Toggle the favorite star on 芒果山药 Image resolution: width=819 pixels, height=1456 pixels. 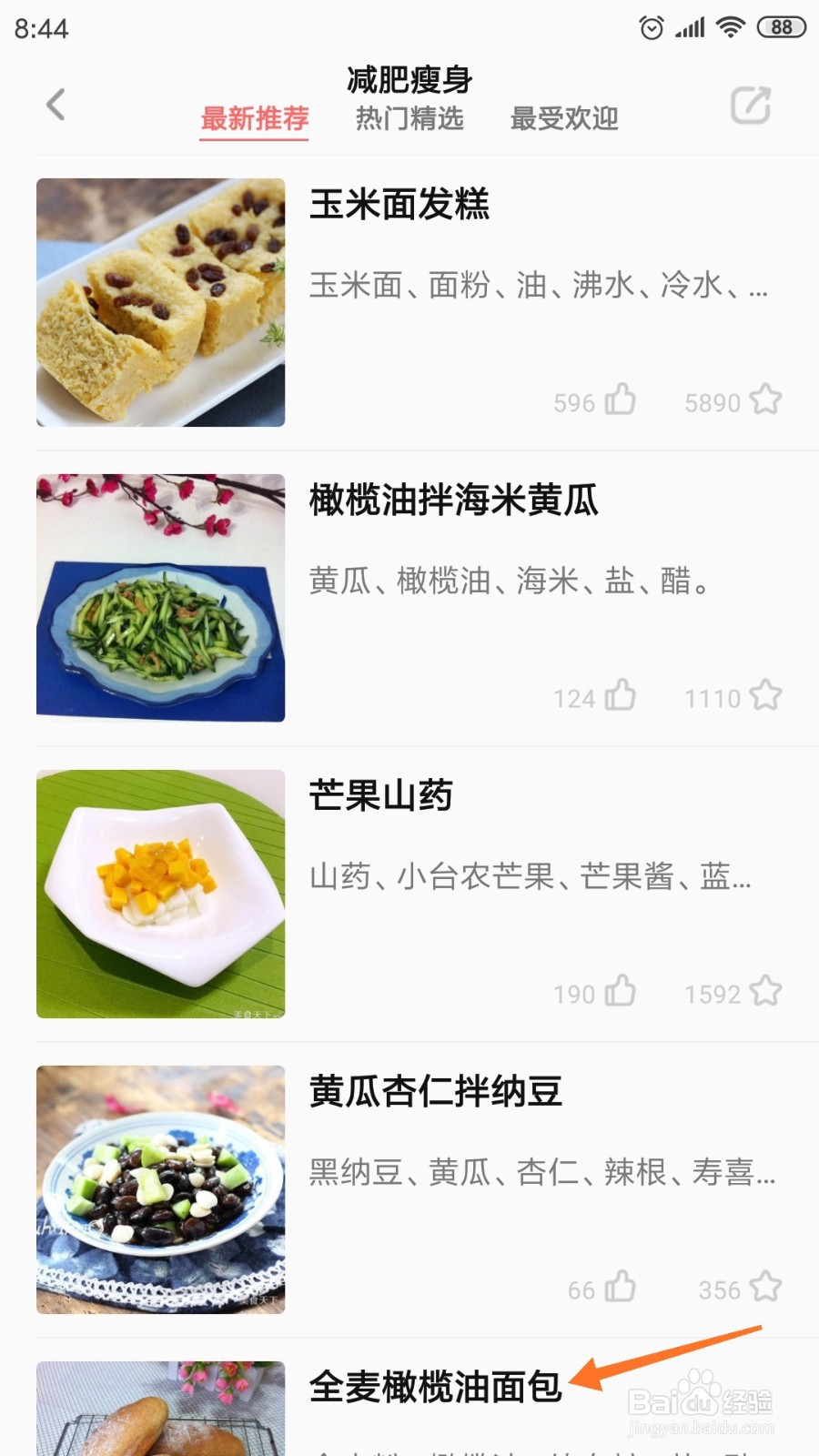764,990
